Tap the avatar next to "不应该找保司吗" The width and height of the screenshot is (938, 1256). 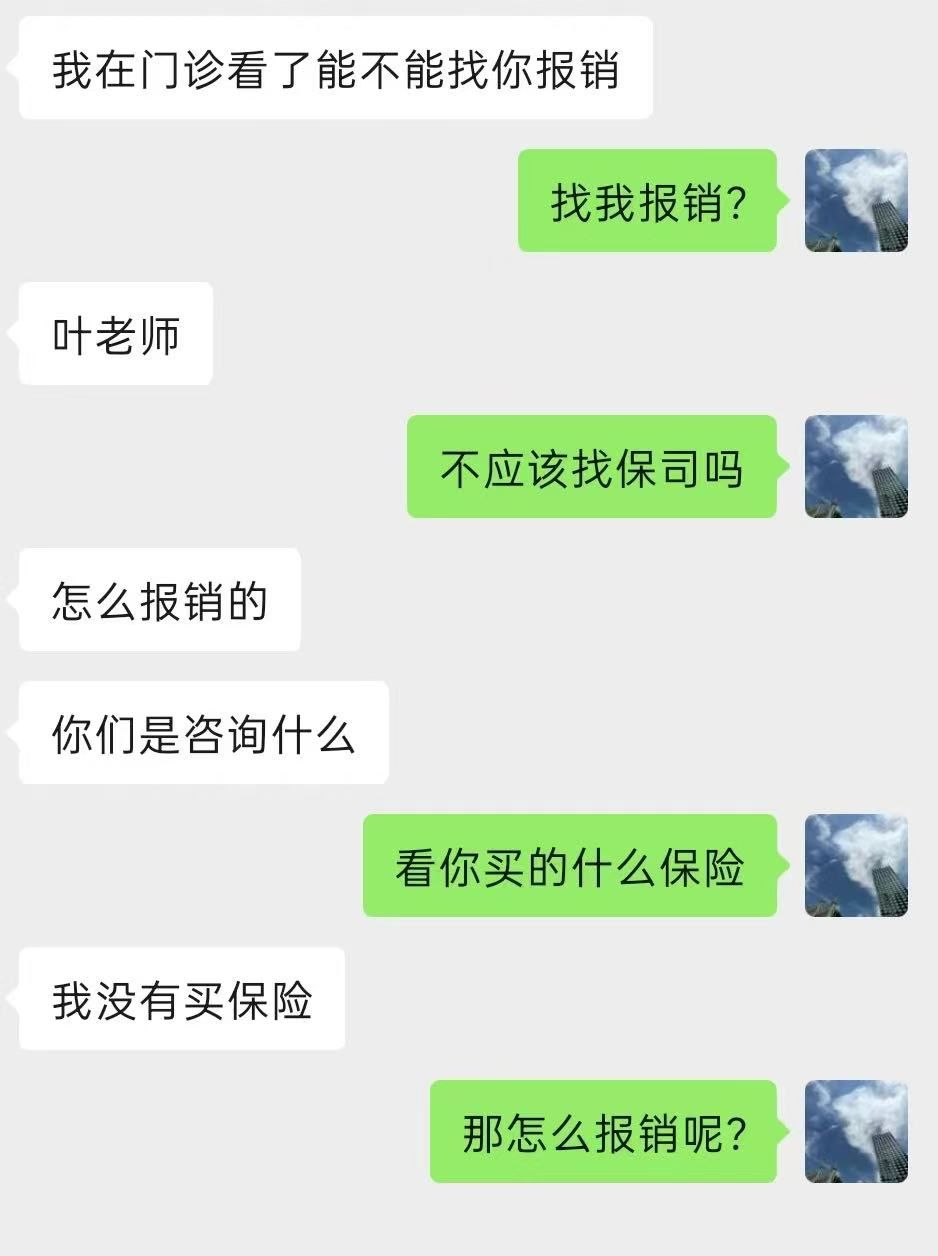[x=856, y=466]
